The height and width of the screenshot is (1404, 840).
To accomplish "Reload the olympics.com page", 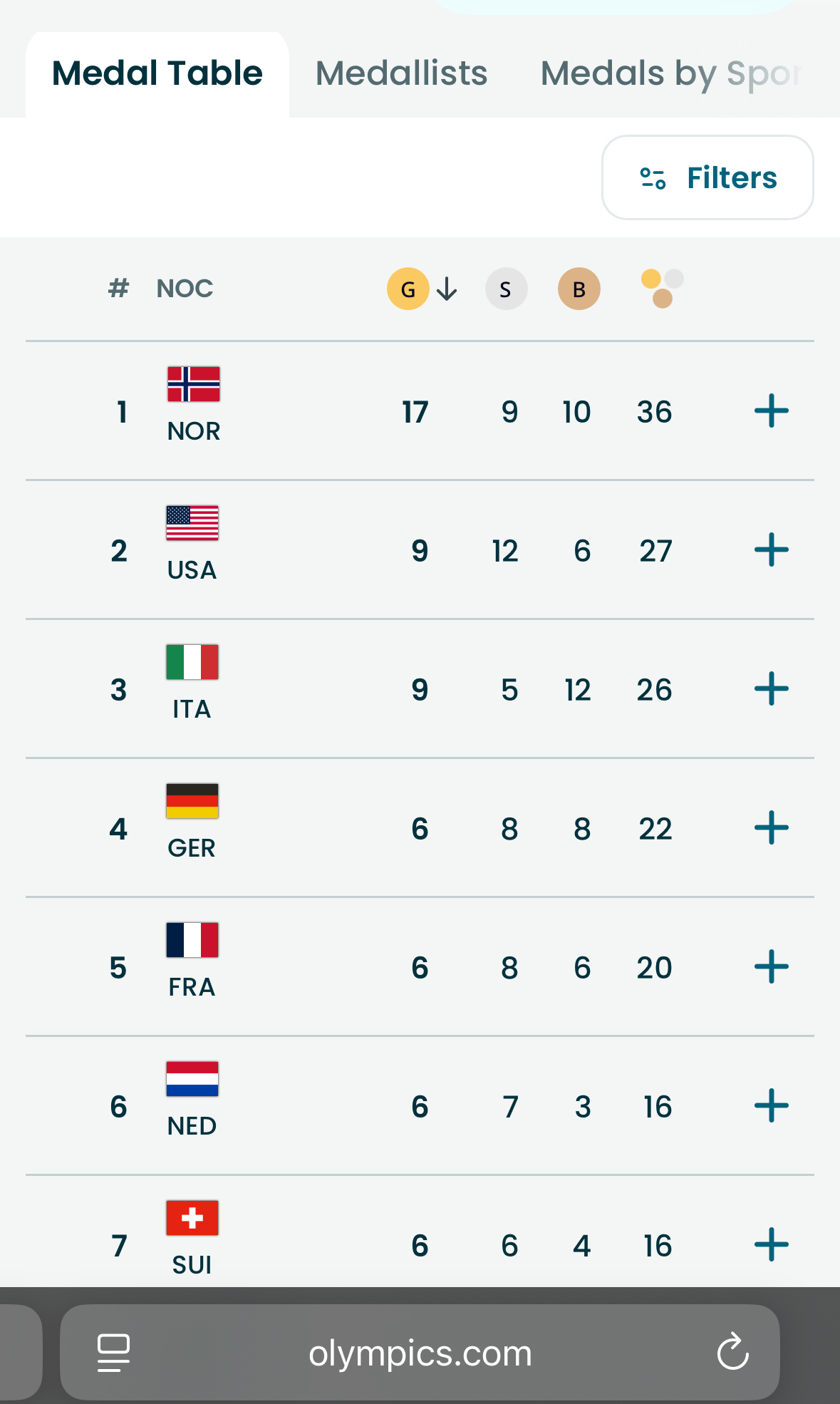I will pyautogui.click(x=732, y=1352).
